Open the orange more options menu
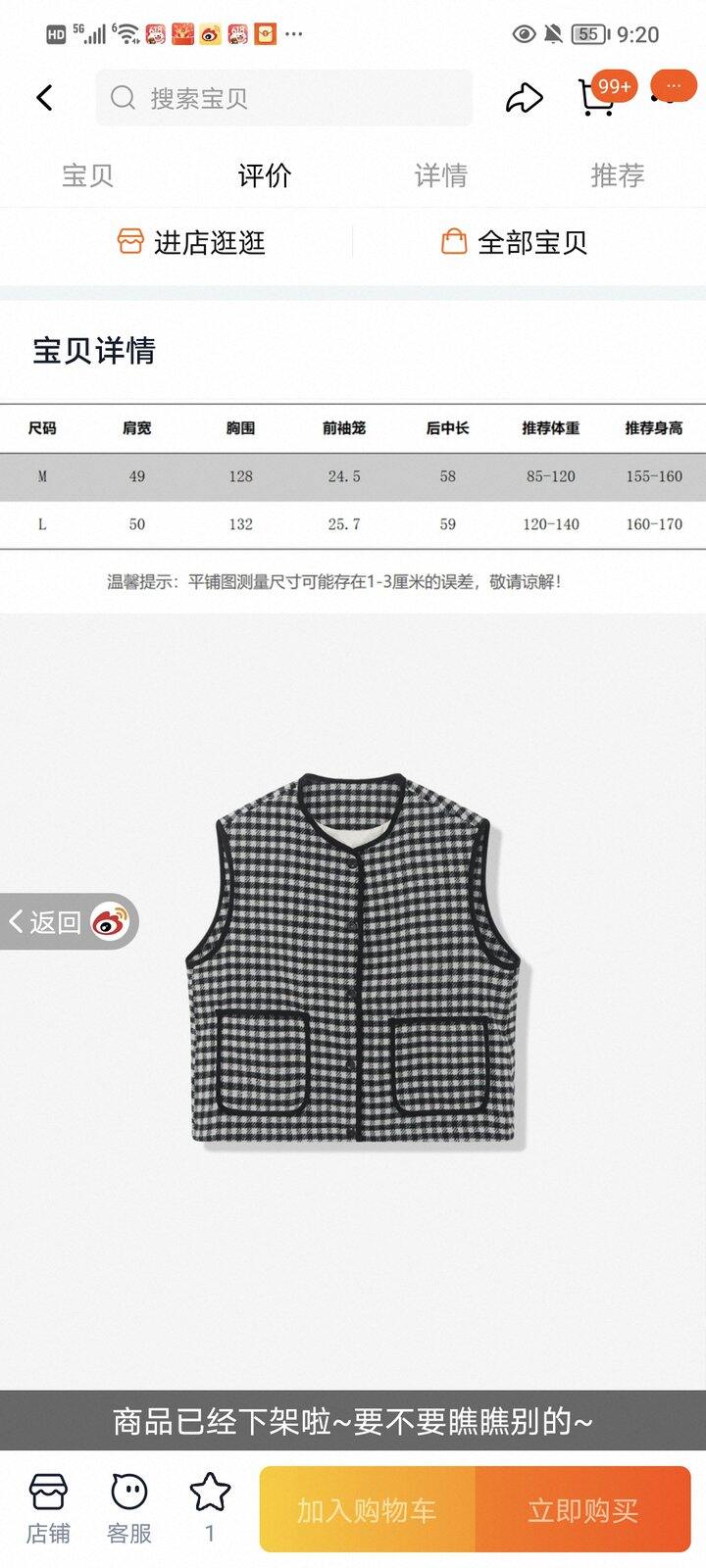This screenshot has width=706, height=1568. point(673,86)
